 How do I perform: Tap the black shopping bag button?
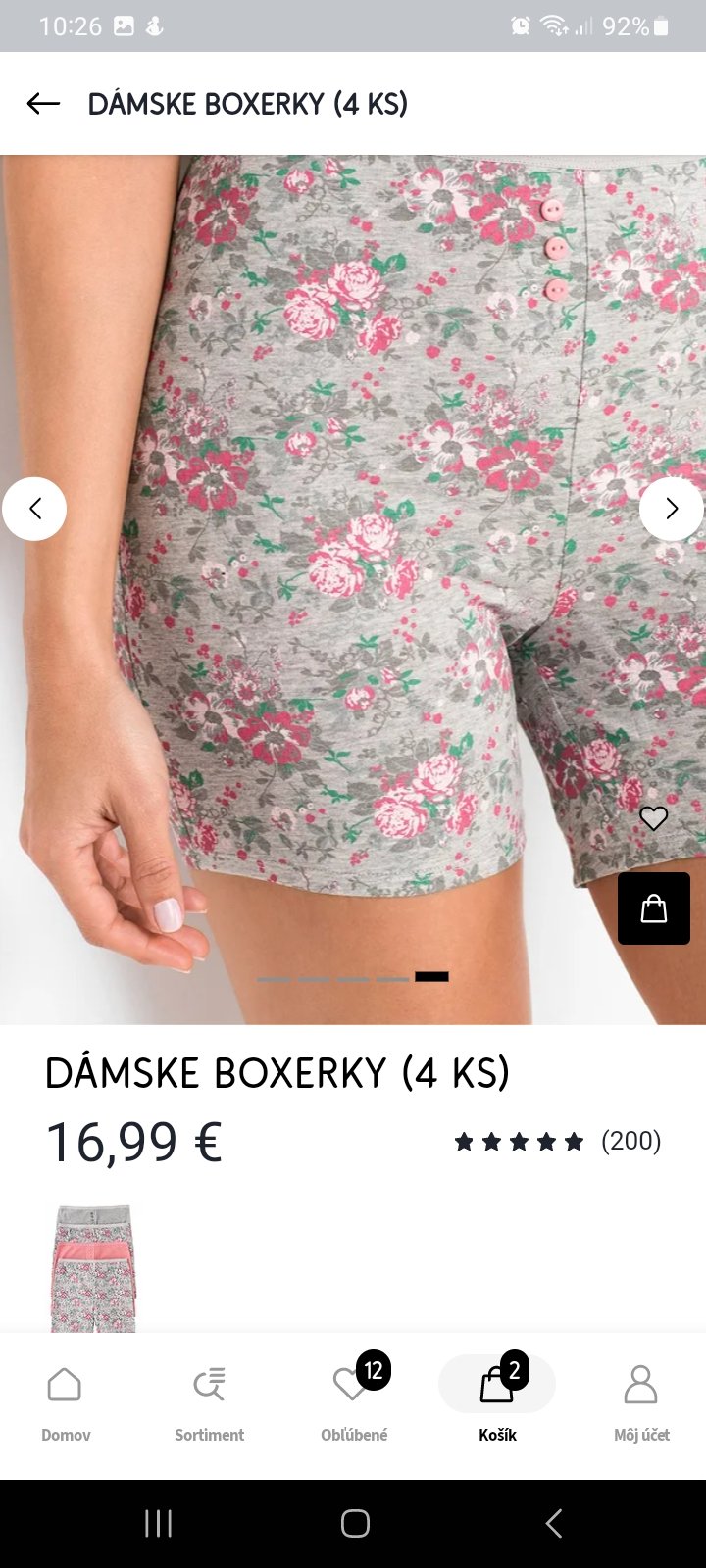click(654, 908)
